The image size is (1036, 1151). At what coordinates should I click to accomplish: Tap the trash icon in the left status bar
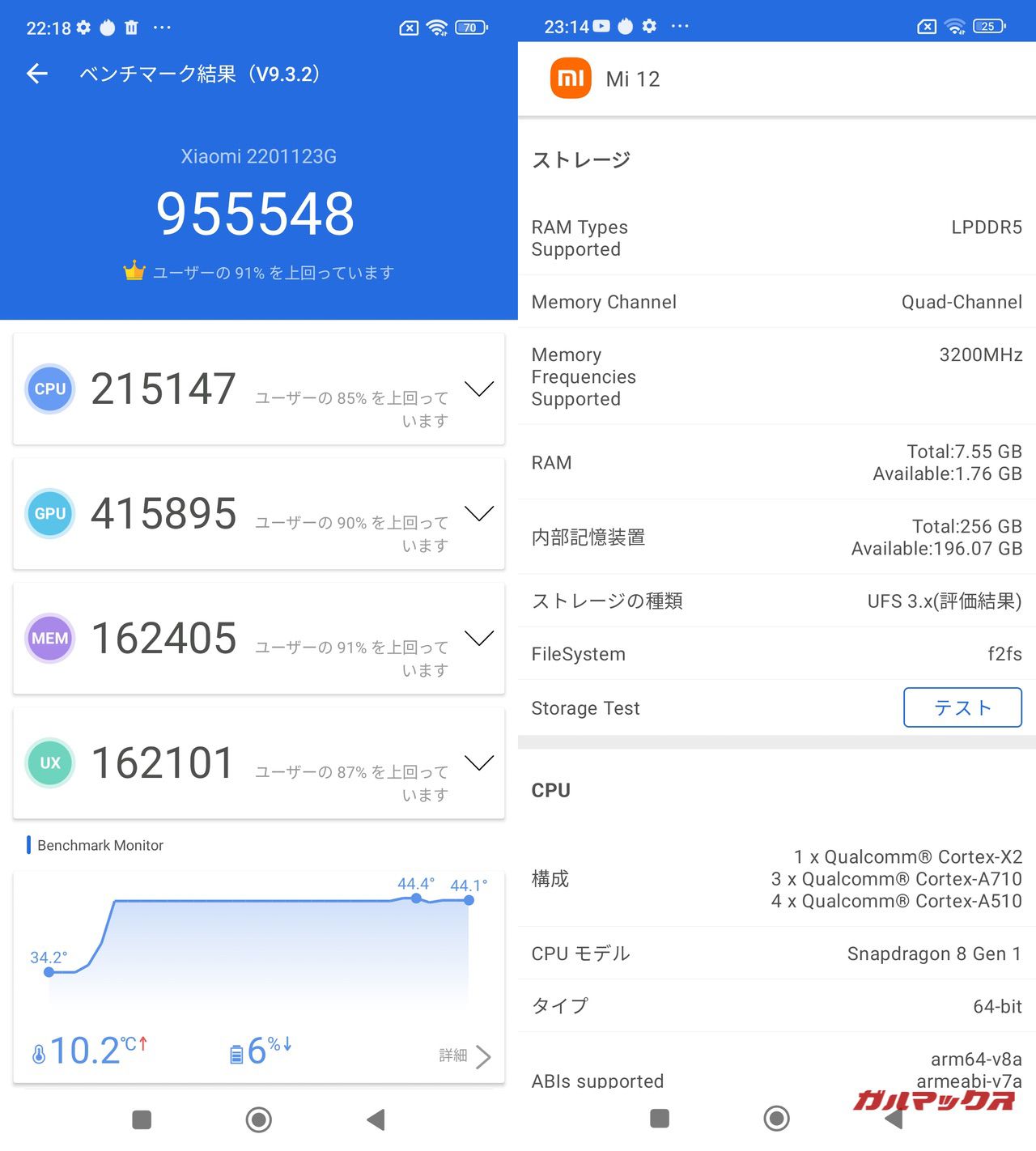(x=130, y=27)
